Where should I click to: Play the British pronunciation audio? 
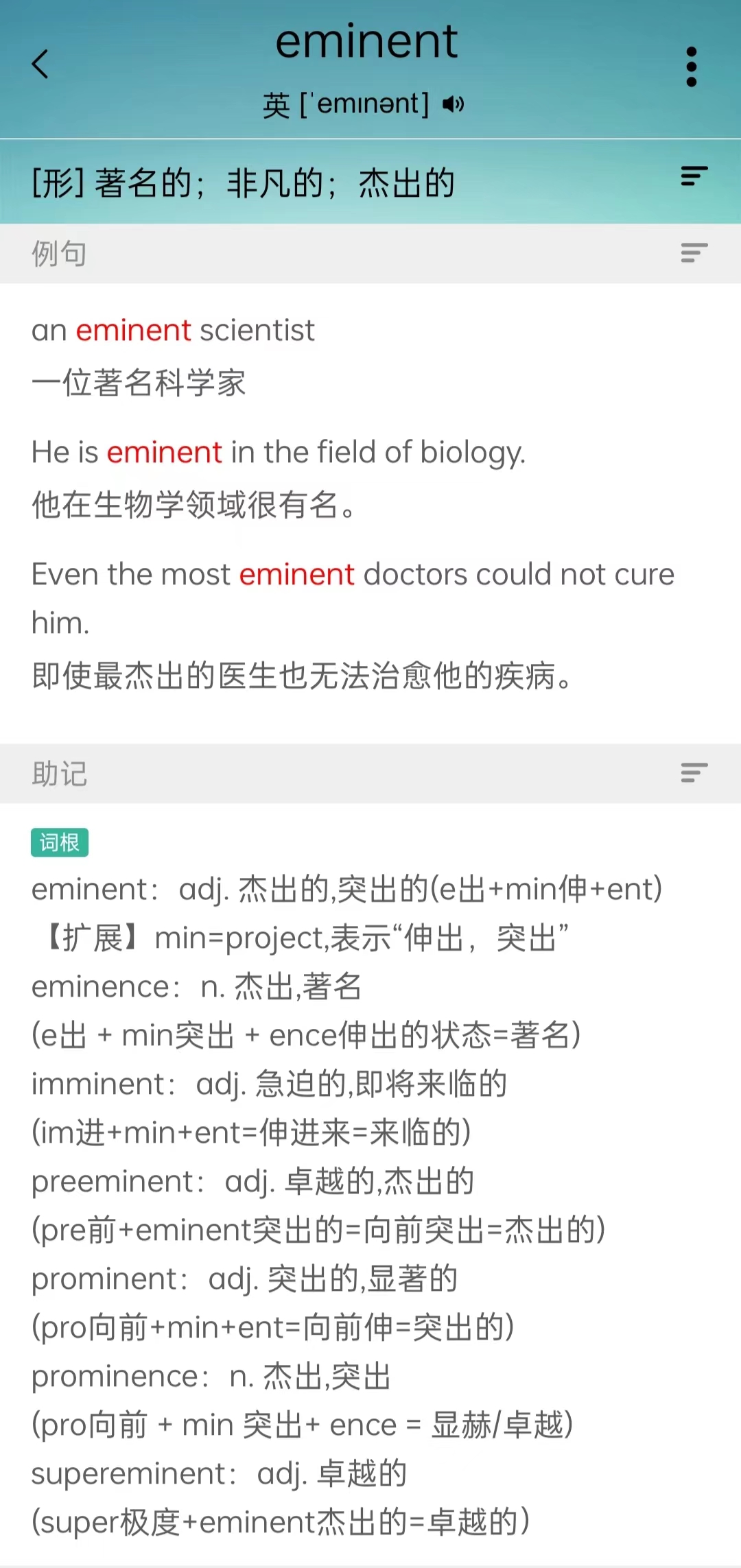(453, 104)
